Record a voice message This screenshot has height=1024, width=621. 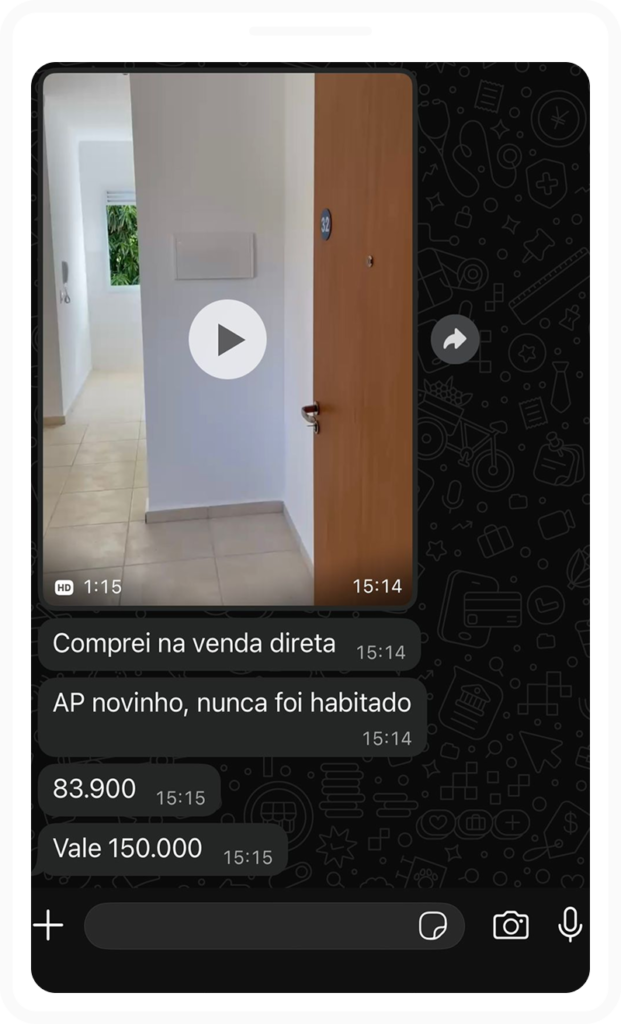[570, 925]
